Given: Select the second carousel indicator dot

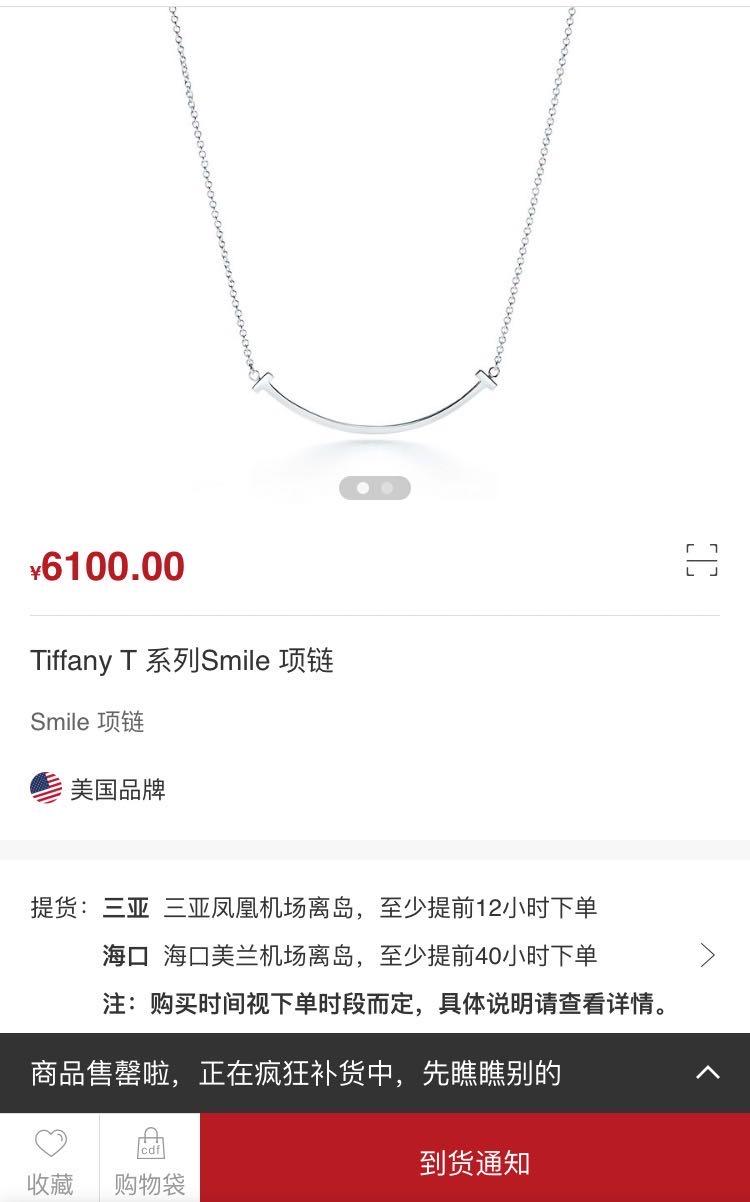Looking at the screenshot, I should [389, 488].
